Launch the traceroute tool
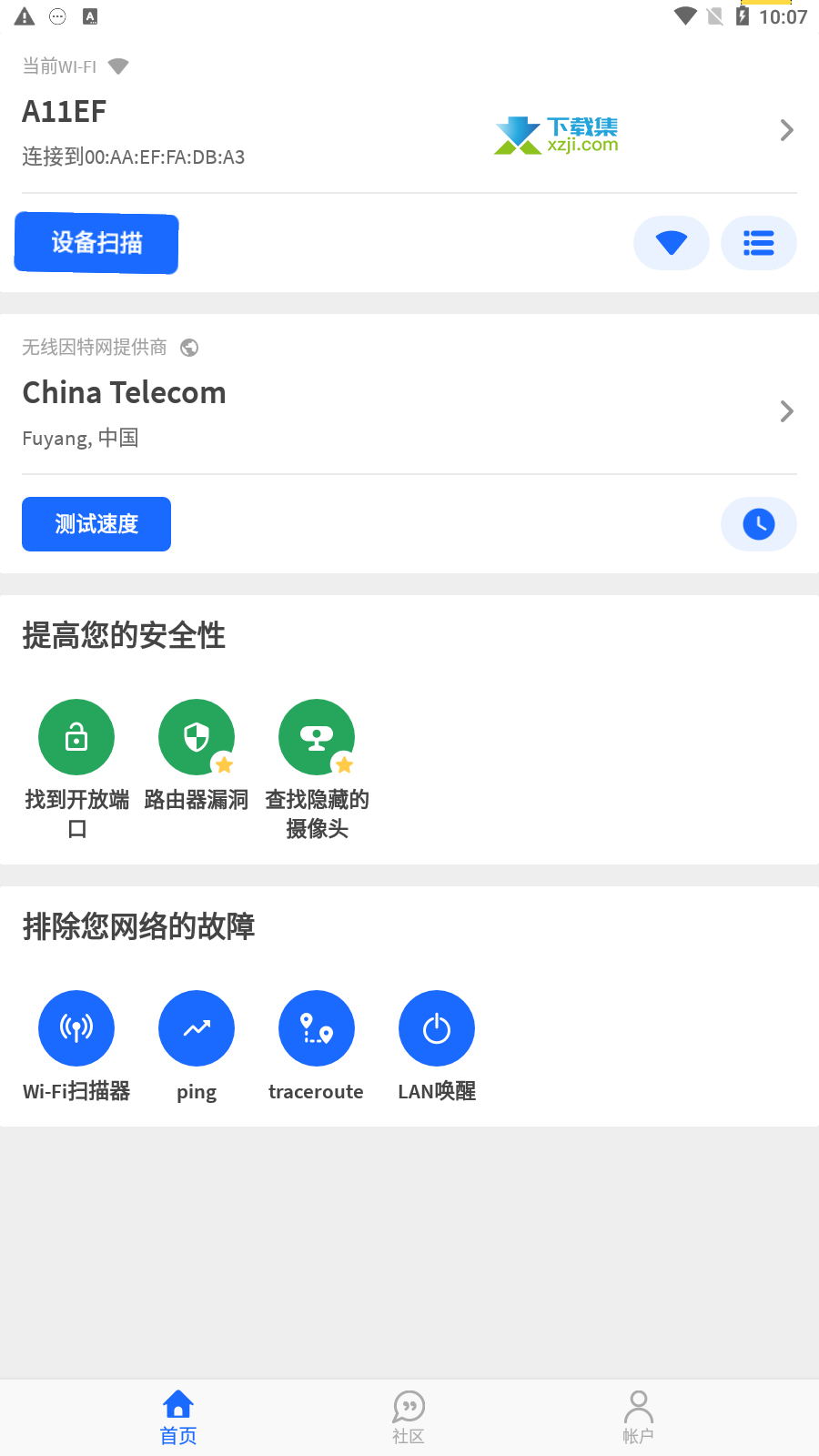819x1456 pixels. (x=317, y=1046)
